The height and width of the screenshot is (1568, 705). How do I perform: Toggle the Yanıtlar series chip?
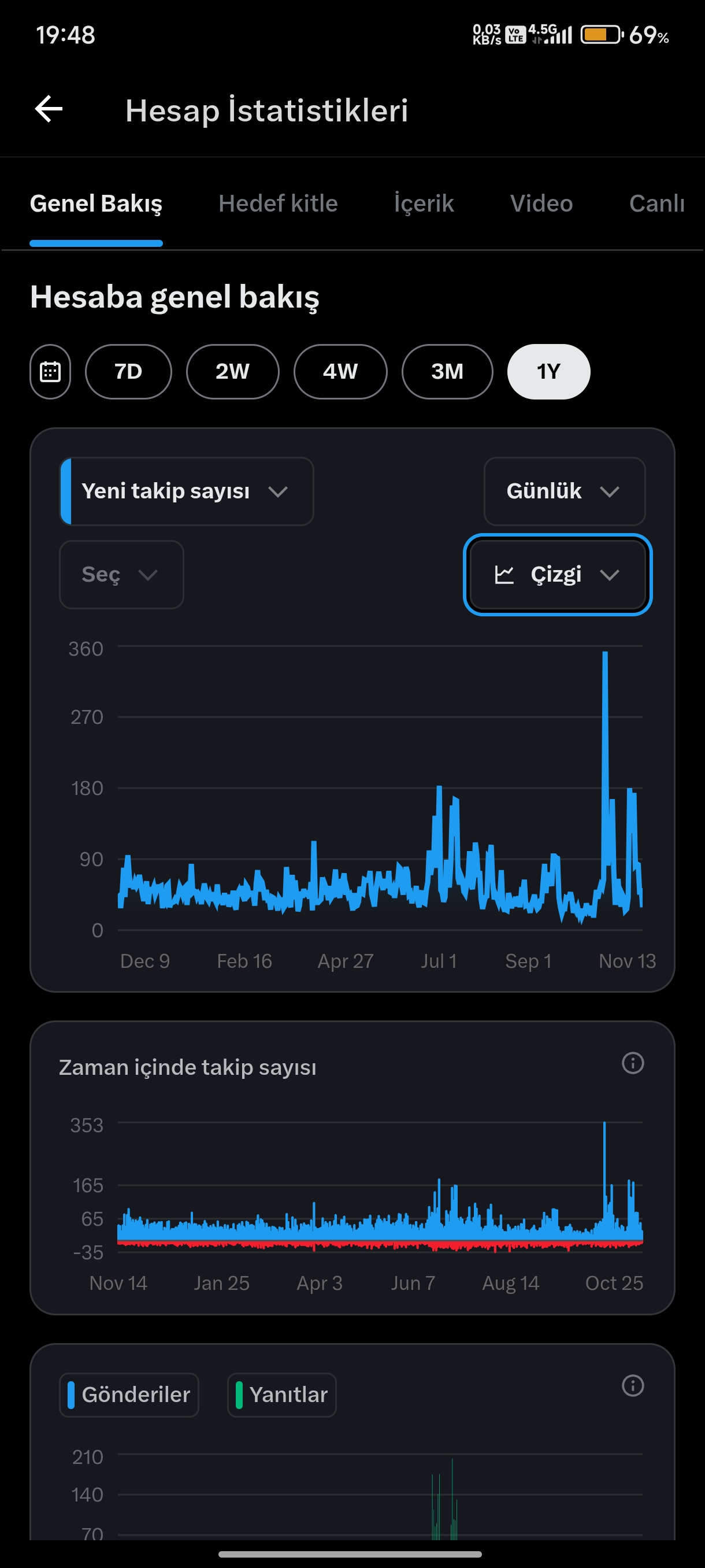coord(281,1395)
